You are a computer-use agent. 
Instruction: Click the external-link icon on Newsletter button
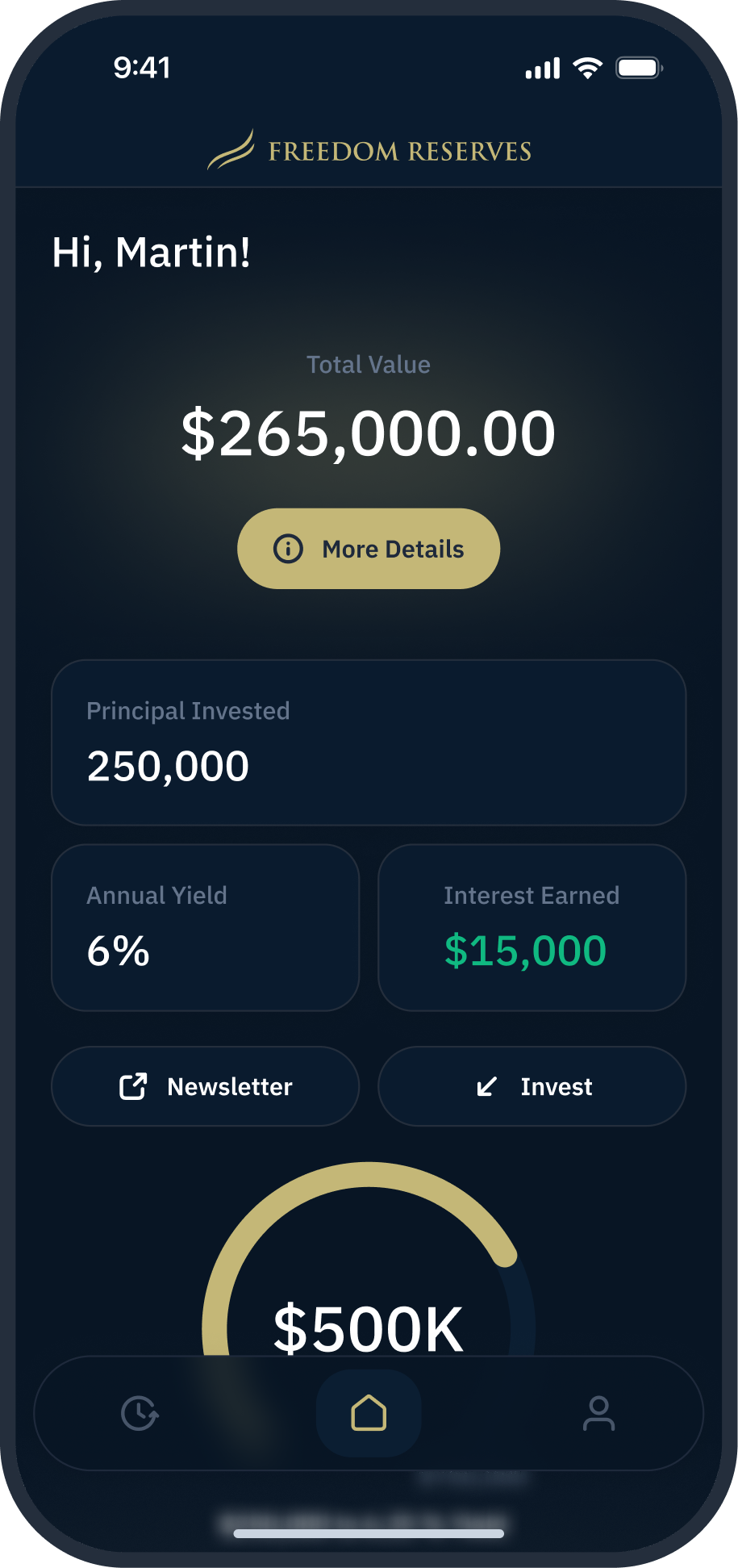(131, 1086)
